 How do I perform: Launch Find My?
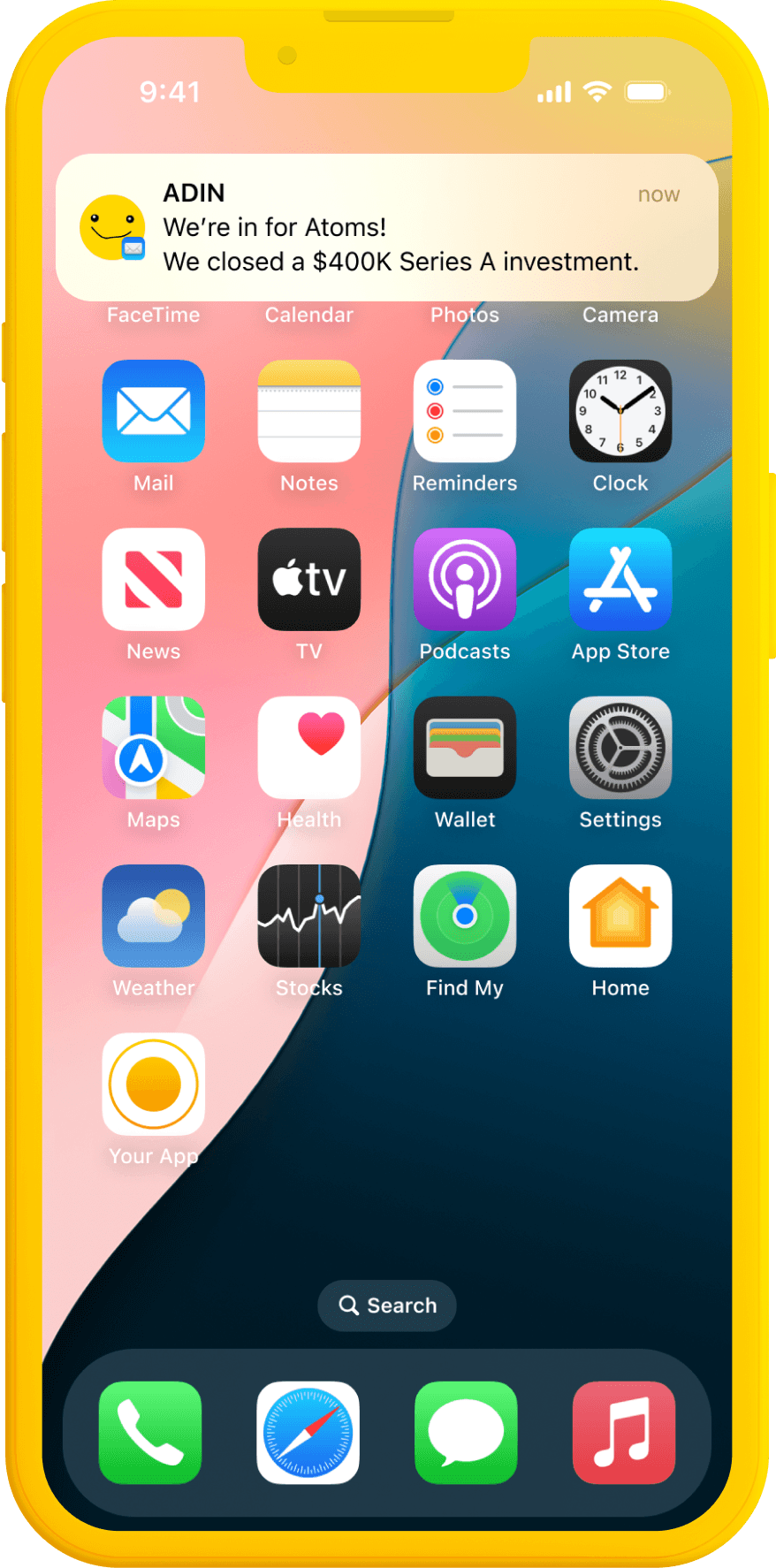(x=465, y=916)
